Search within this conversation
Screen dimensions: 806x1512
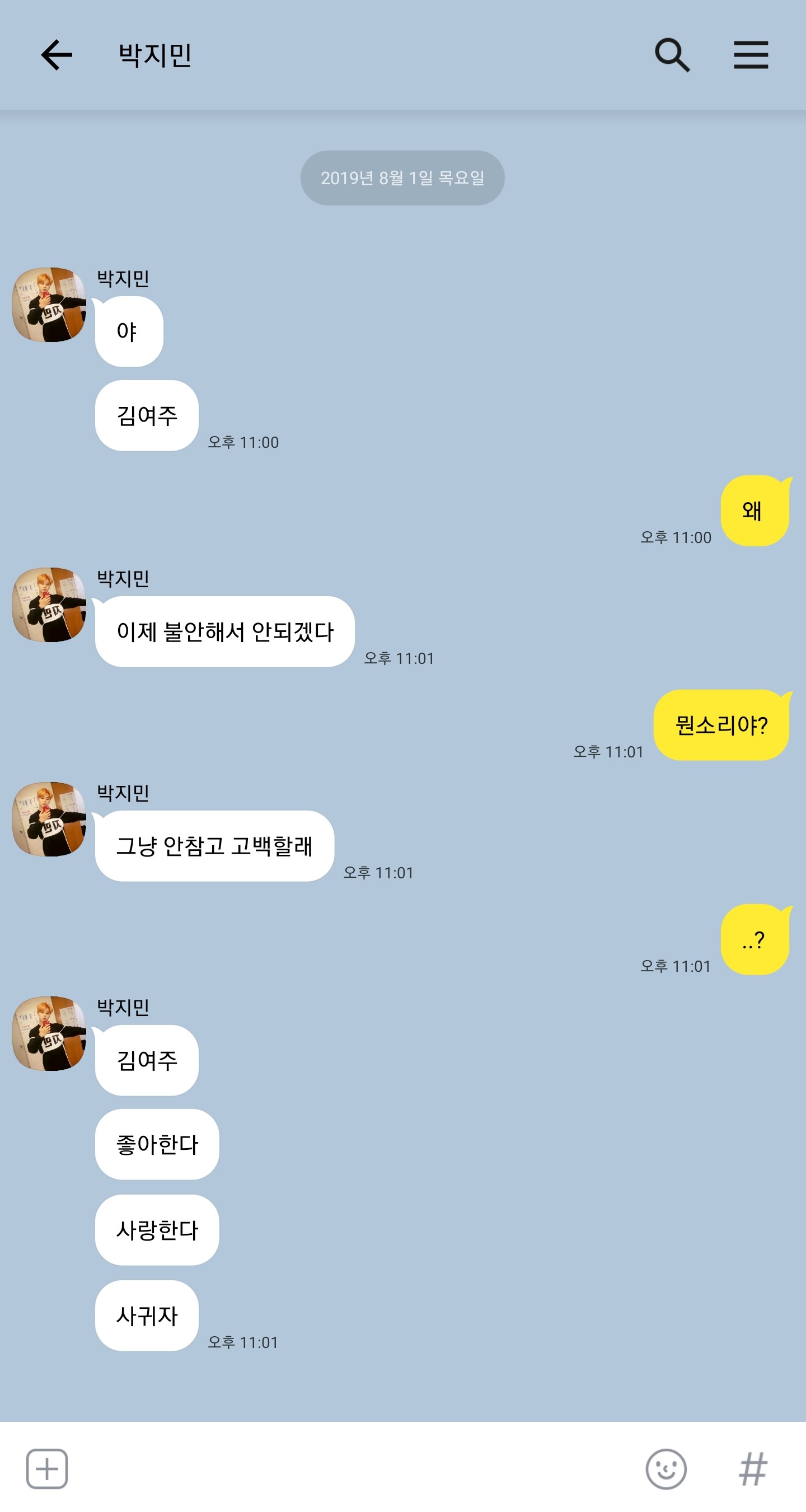click(672, 55)
